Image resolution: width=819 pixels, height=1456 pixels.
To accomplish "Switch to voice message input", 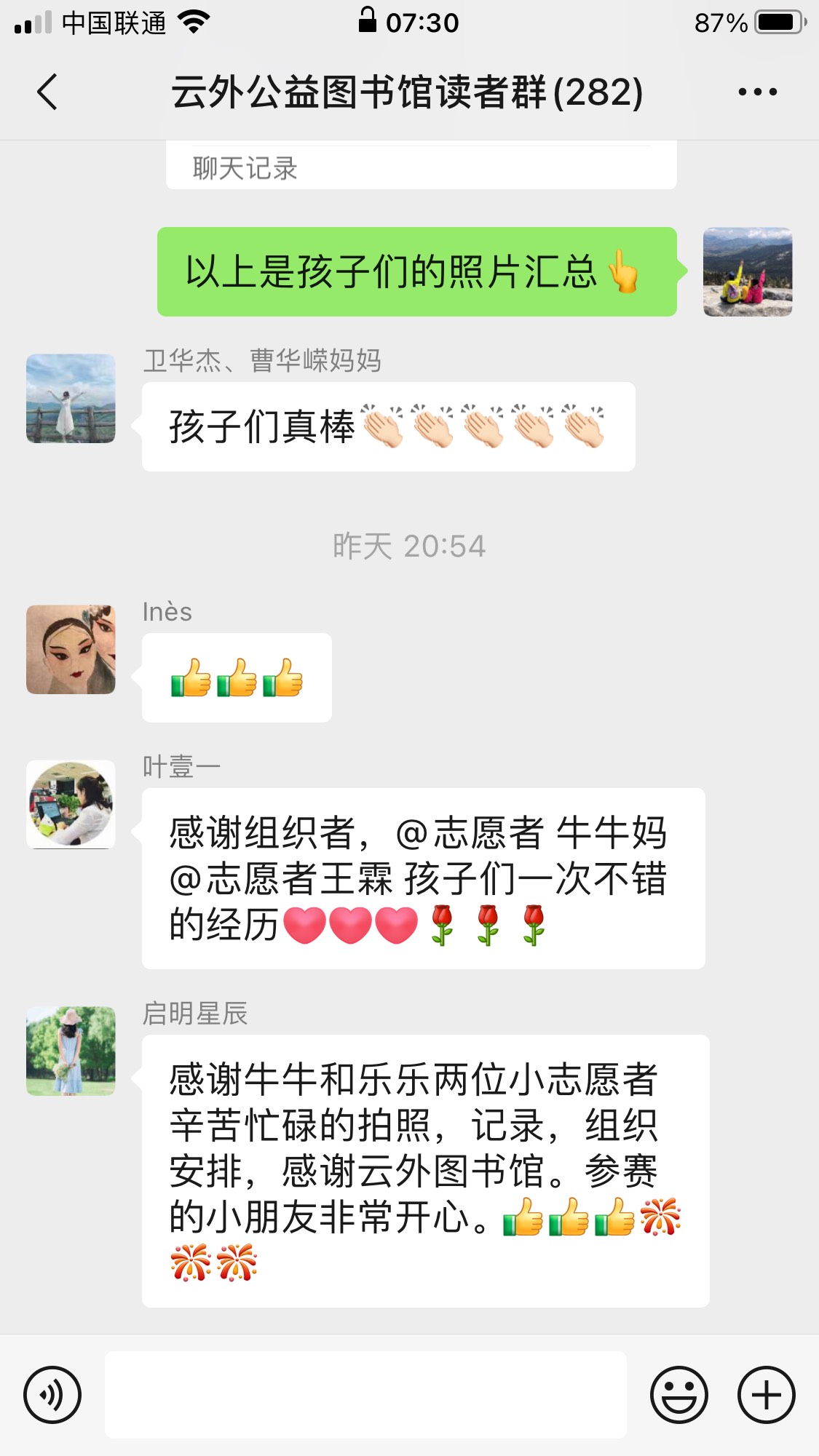I will [52, 1395].
